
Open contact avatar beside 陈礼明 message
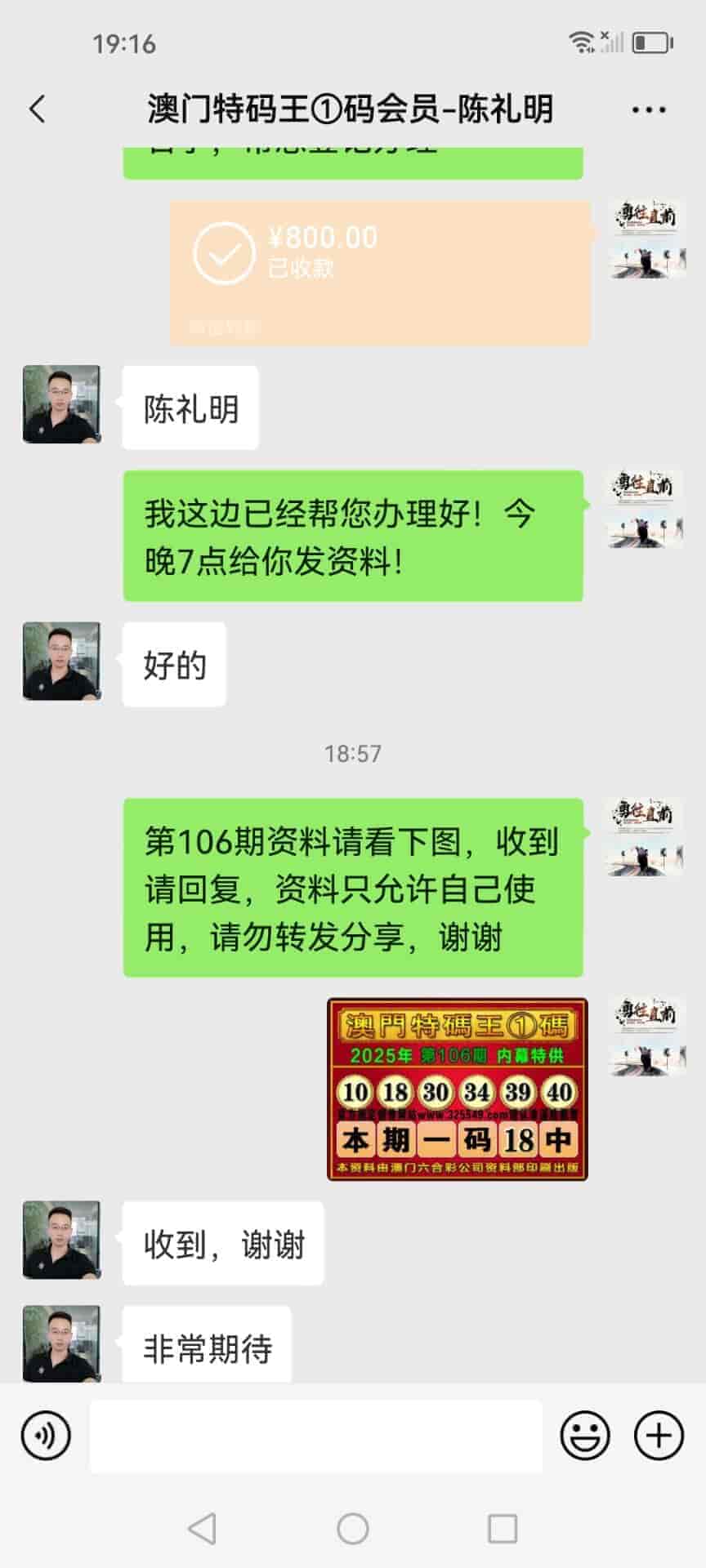[x=61, y=404]
